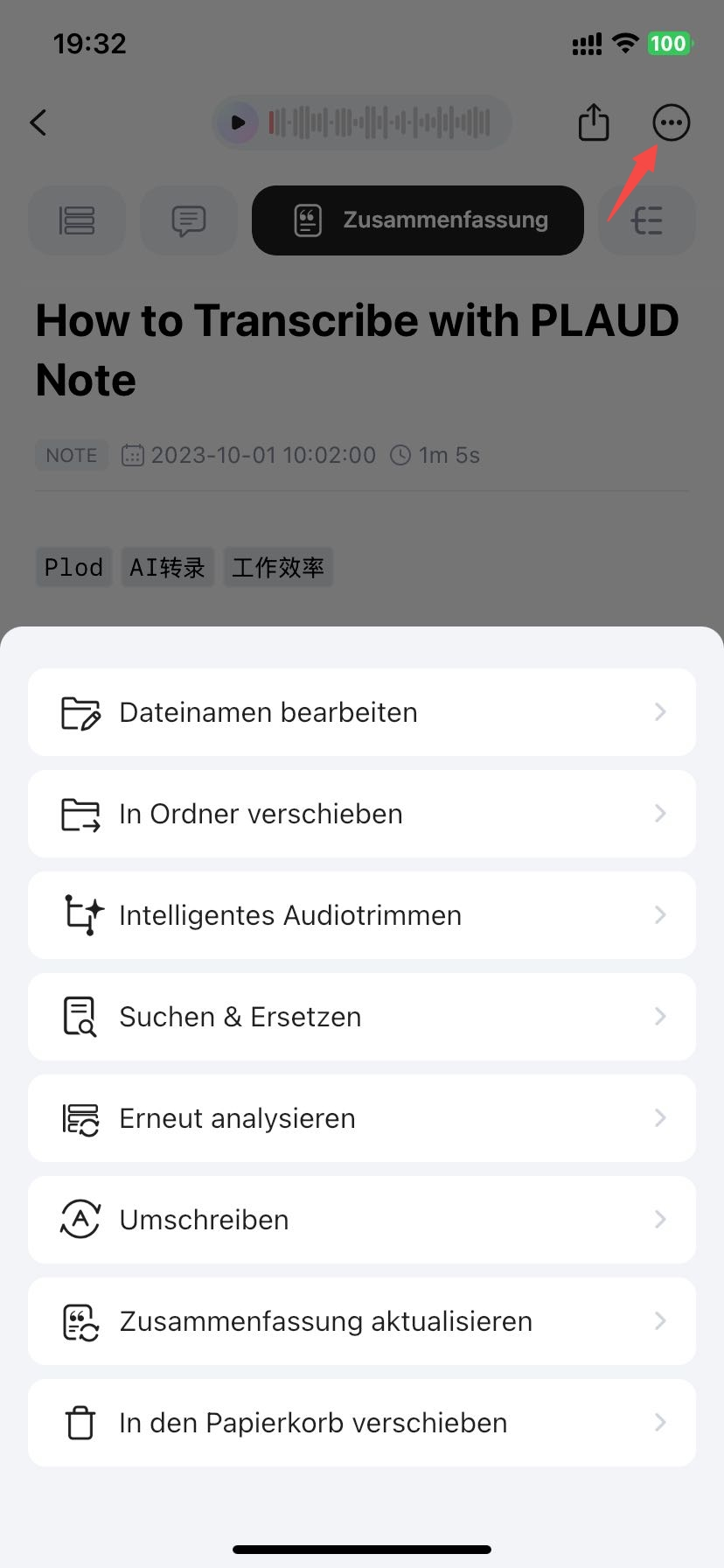The width and height of the screenshot is (724, 1568).
Task: Open the three-dot overflow menu
Action: (x=671, y=122)
